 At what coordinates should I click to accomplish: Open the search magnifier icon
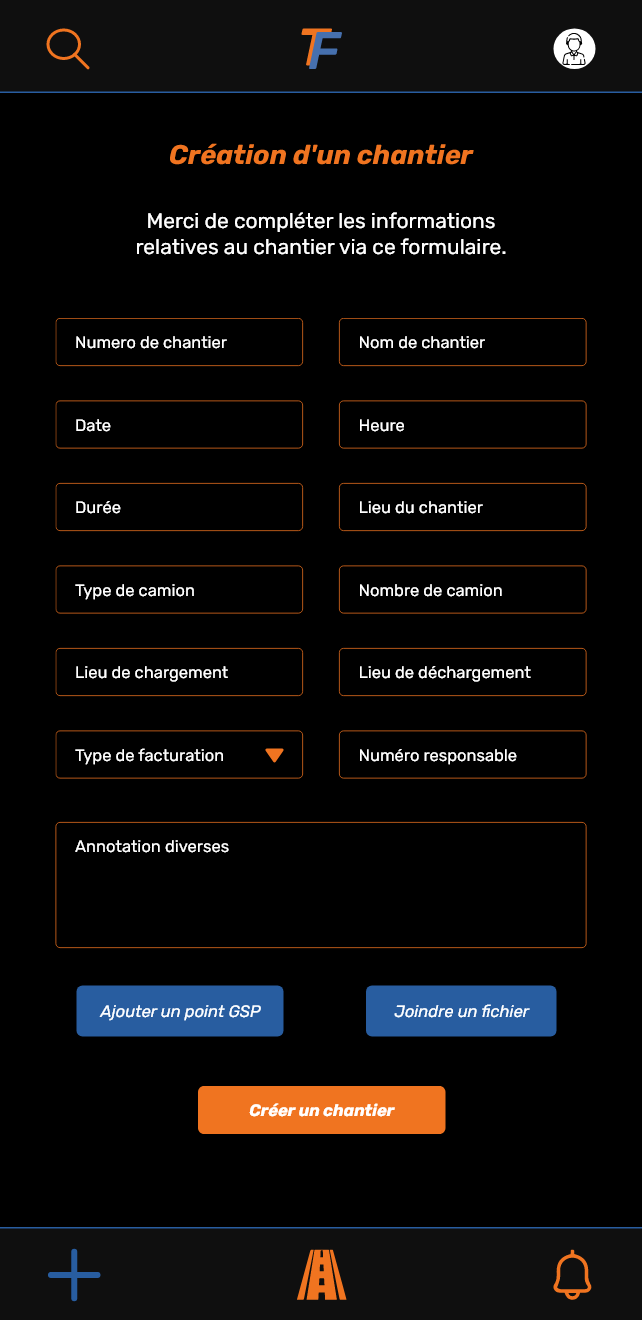[x=67, y=48]
